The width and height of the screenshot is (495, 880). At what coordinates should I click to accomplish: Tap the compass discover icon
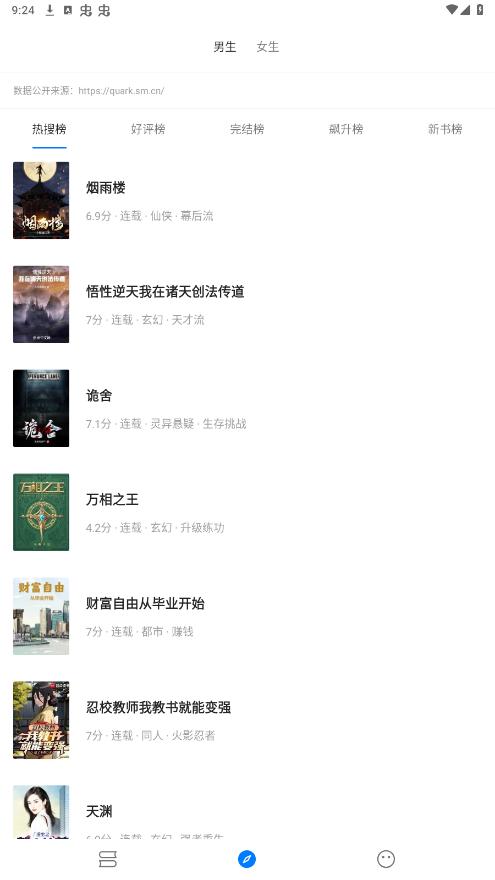(247, 859)
